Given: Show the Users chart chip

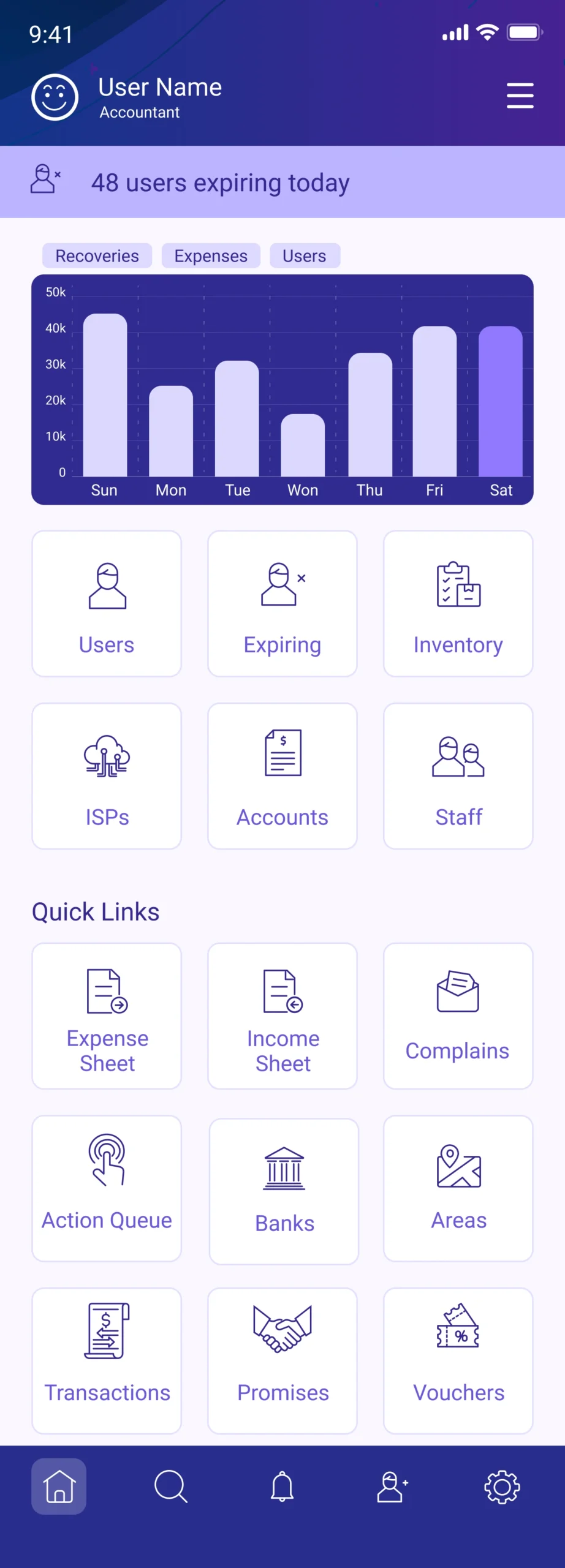Looking at the screenshot, I should pos(304,256).
